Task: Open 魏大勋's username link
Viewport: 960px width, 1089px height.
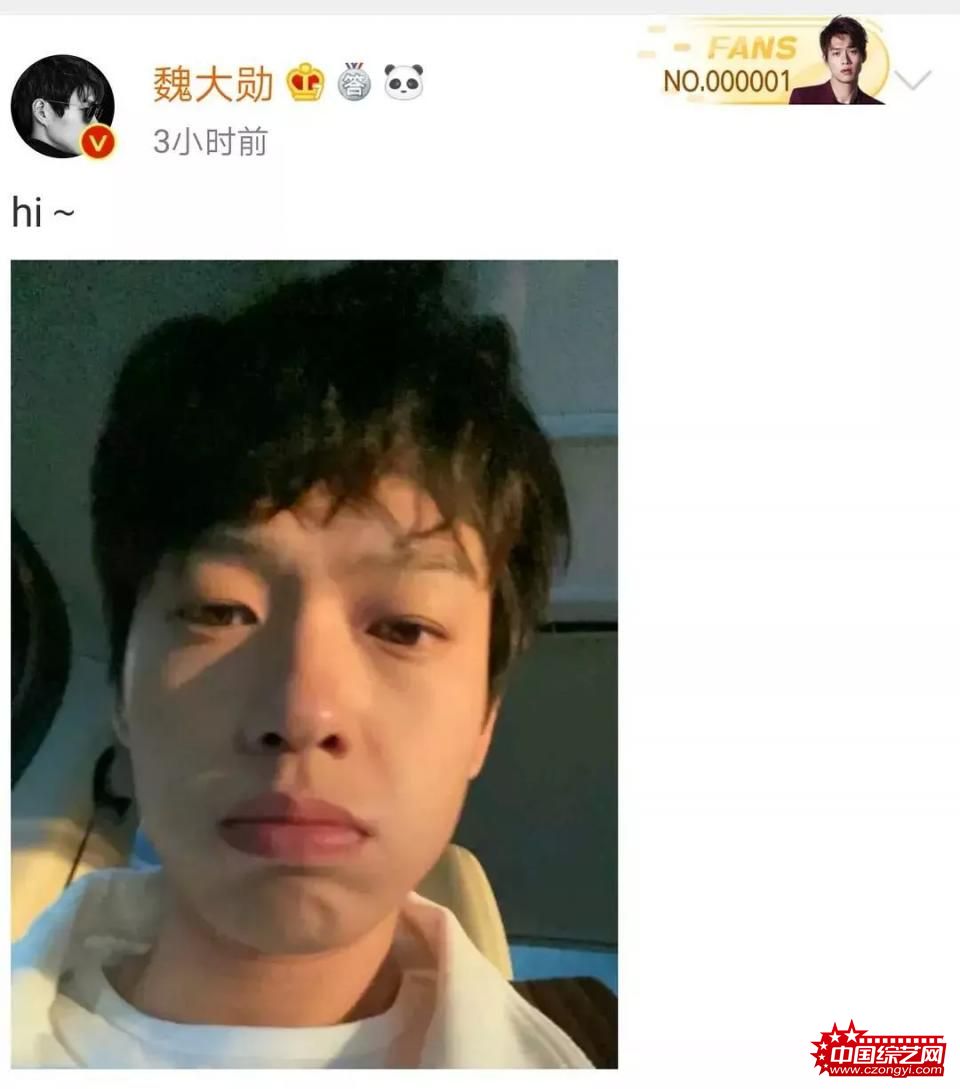Action: coord(213,84)
